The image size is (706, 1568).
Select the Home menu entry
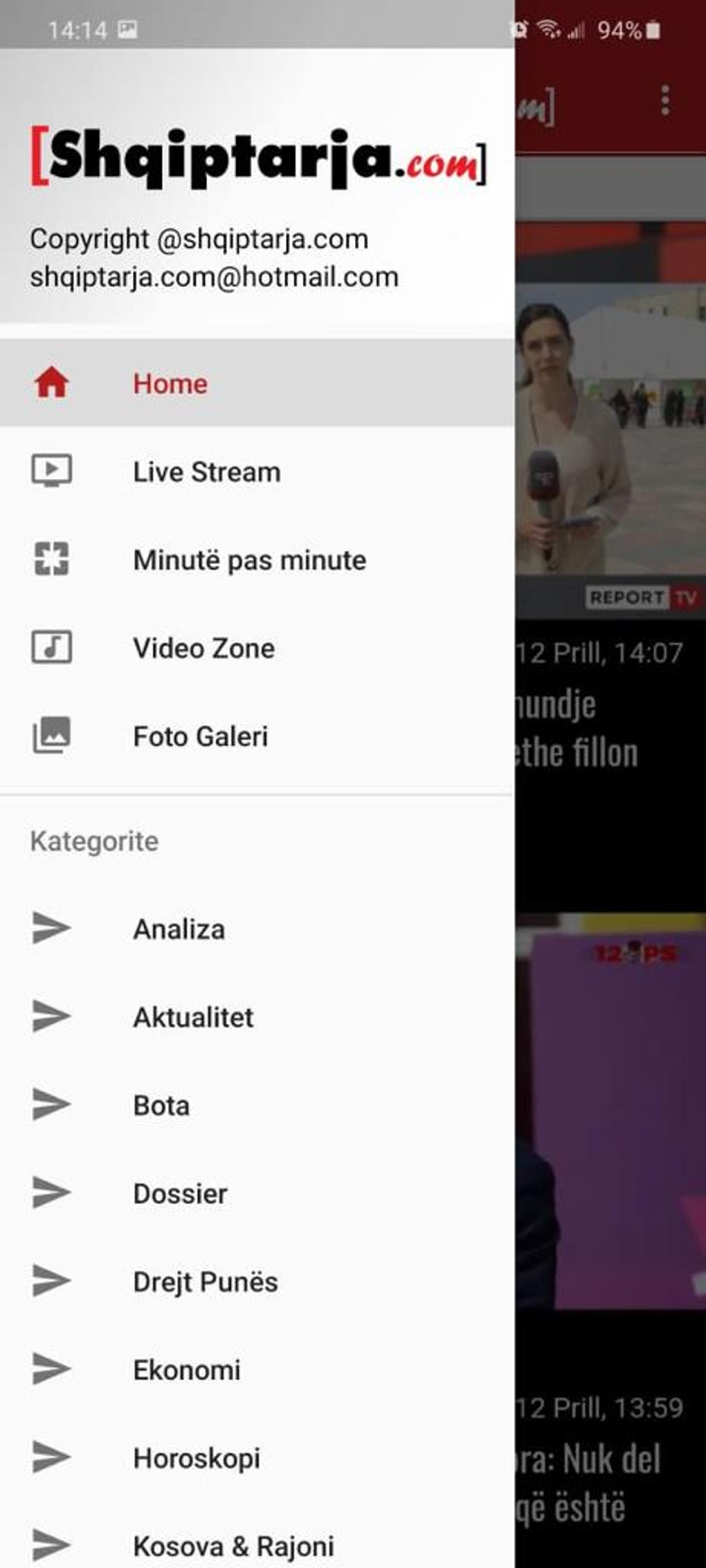170,383
